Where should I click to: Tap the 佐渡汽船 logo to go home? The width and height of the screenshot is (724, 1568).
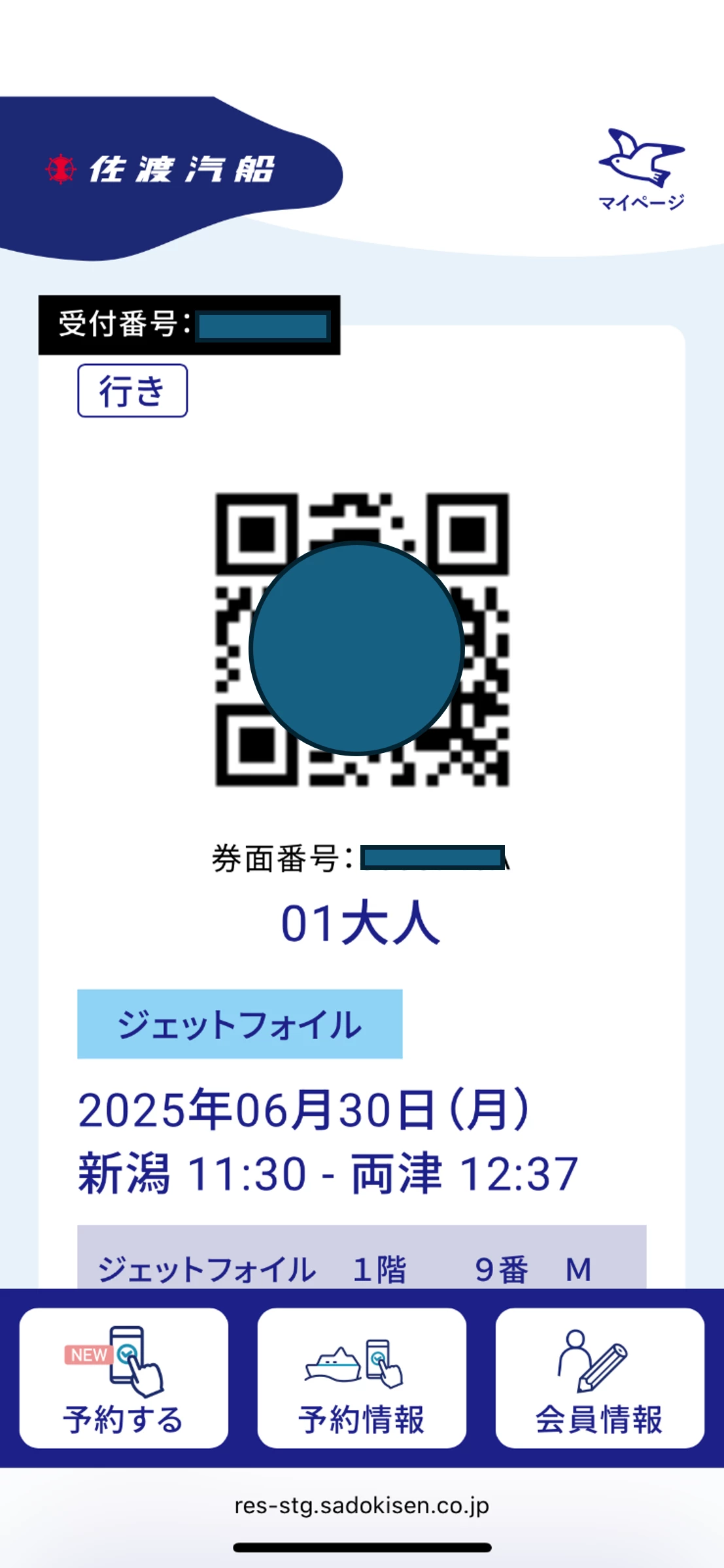160,169
